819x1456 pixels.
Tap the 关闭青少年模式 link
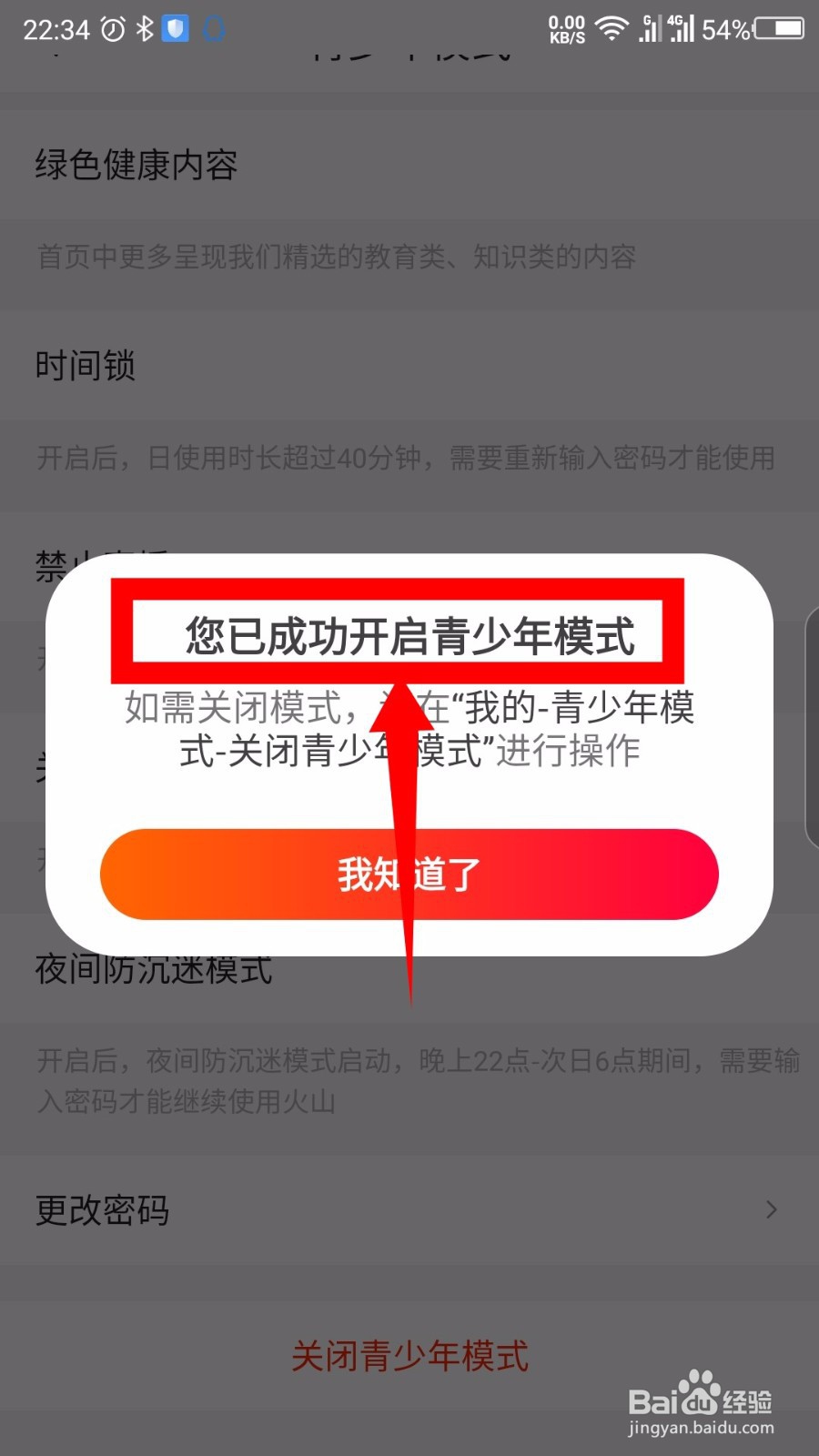409,1358
